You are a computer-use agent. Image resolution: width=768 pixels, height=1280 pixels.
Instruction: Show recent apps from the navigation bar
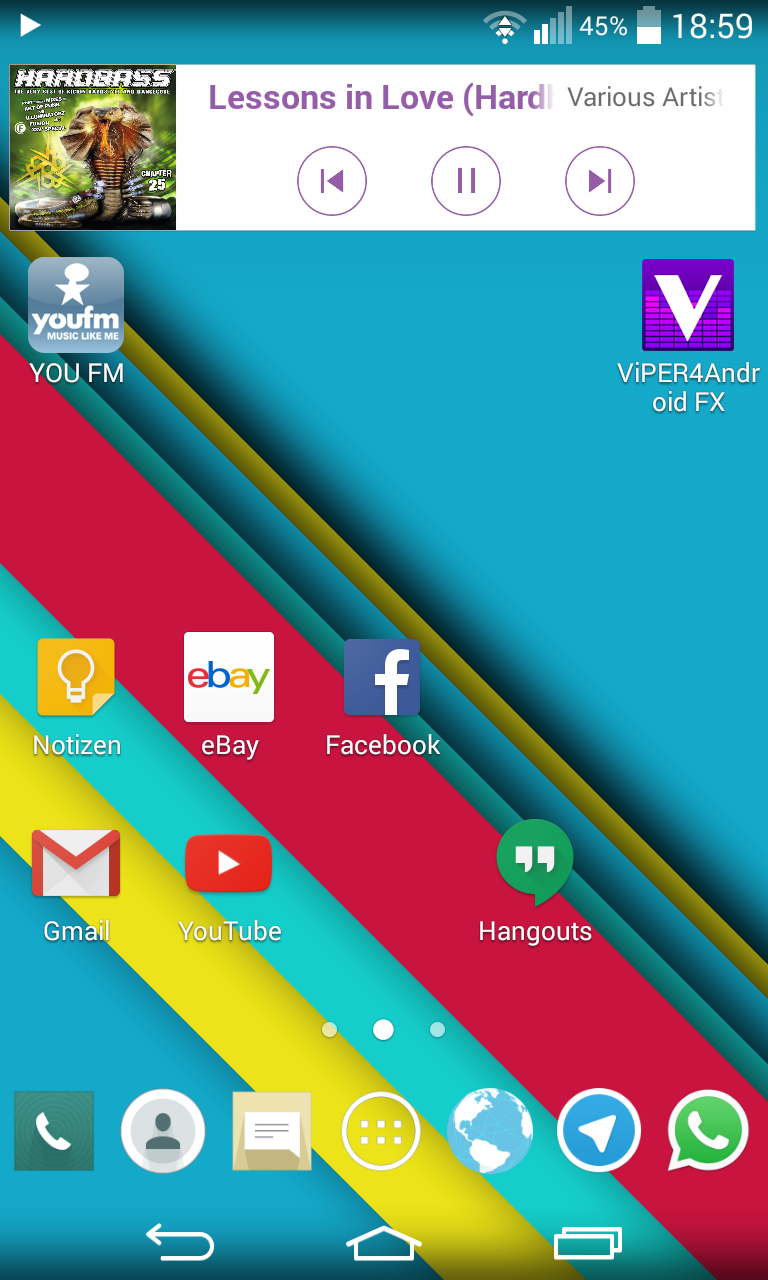pos(588,1243)
